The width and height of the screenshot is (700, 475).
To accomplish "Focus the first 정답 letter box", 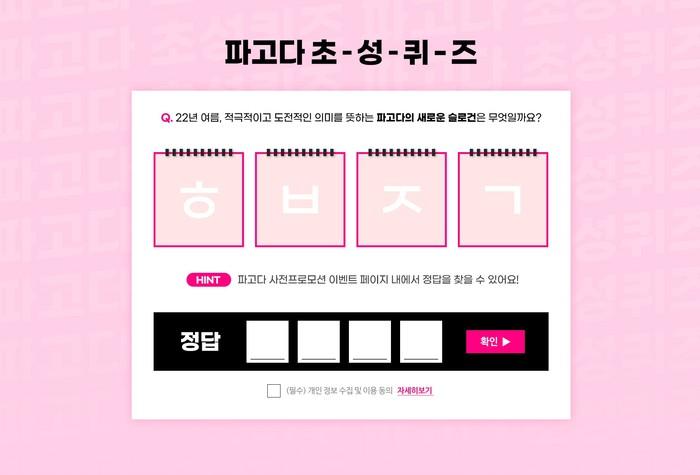I will (267, 341).
